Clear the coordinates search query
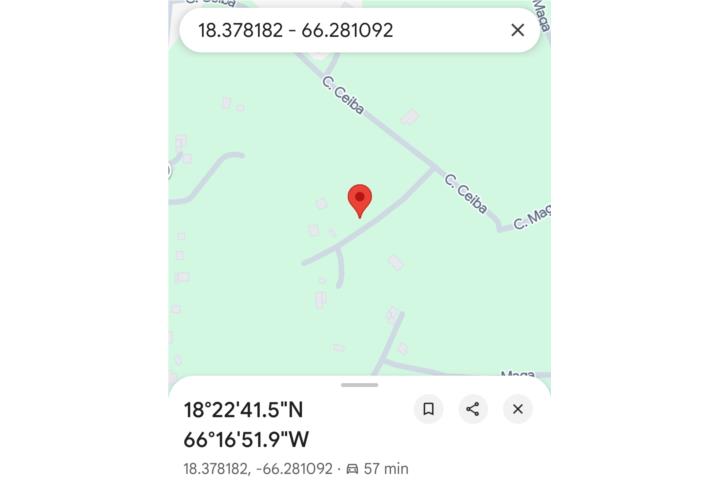 click(517, 30)
